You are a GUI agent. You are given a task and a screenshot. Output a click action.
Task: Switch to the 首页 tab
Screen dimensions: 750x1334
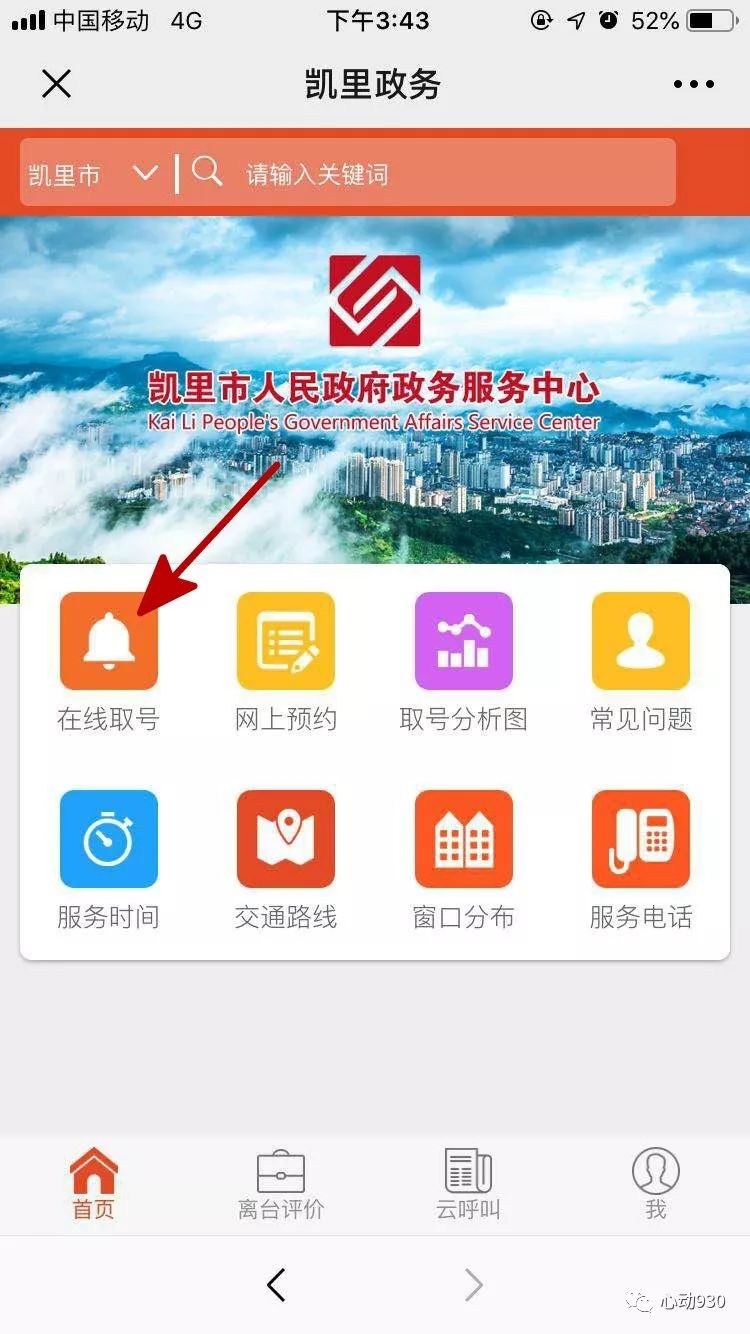[x=94, y=1184]
